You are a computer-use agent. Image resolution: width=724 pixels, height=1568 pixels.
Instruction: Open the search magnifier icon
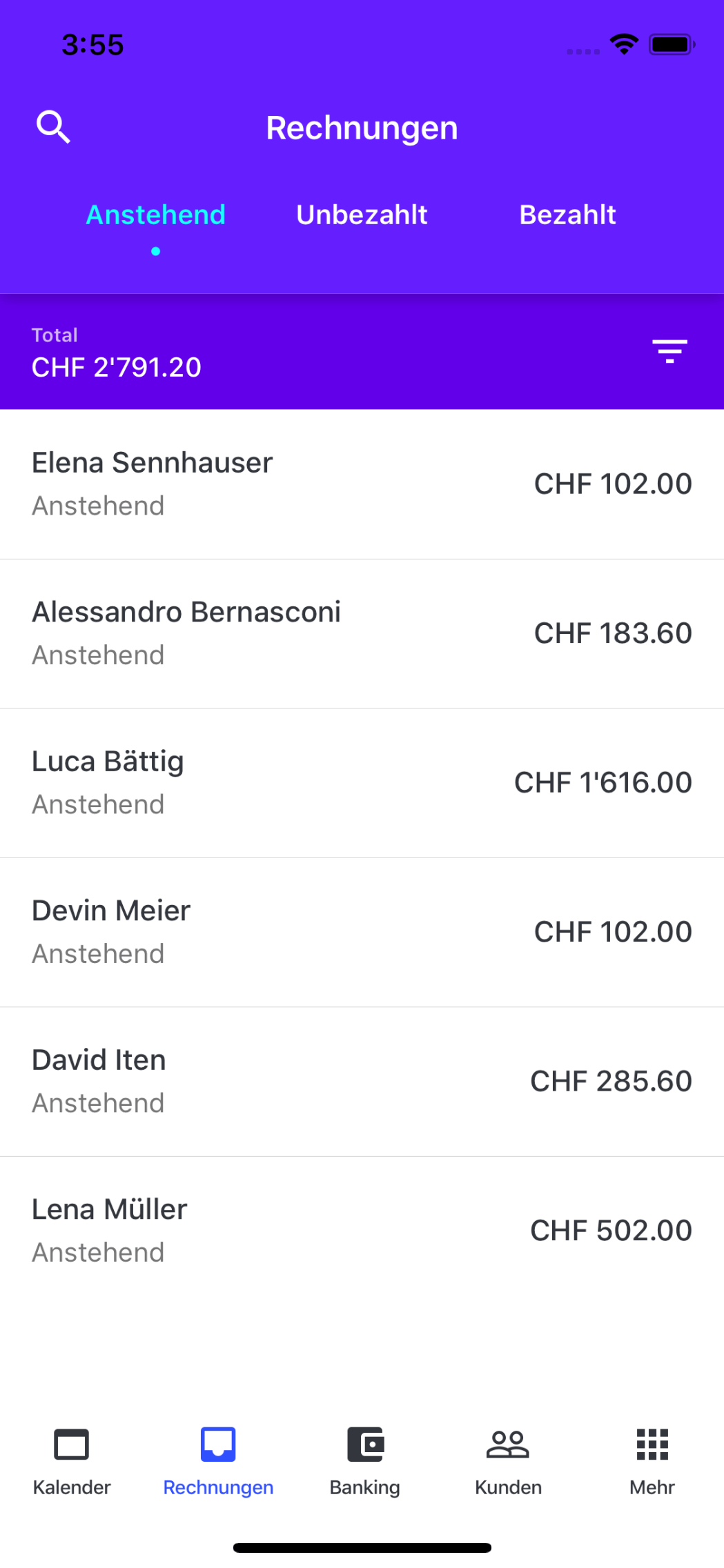point(53,127)
